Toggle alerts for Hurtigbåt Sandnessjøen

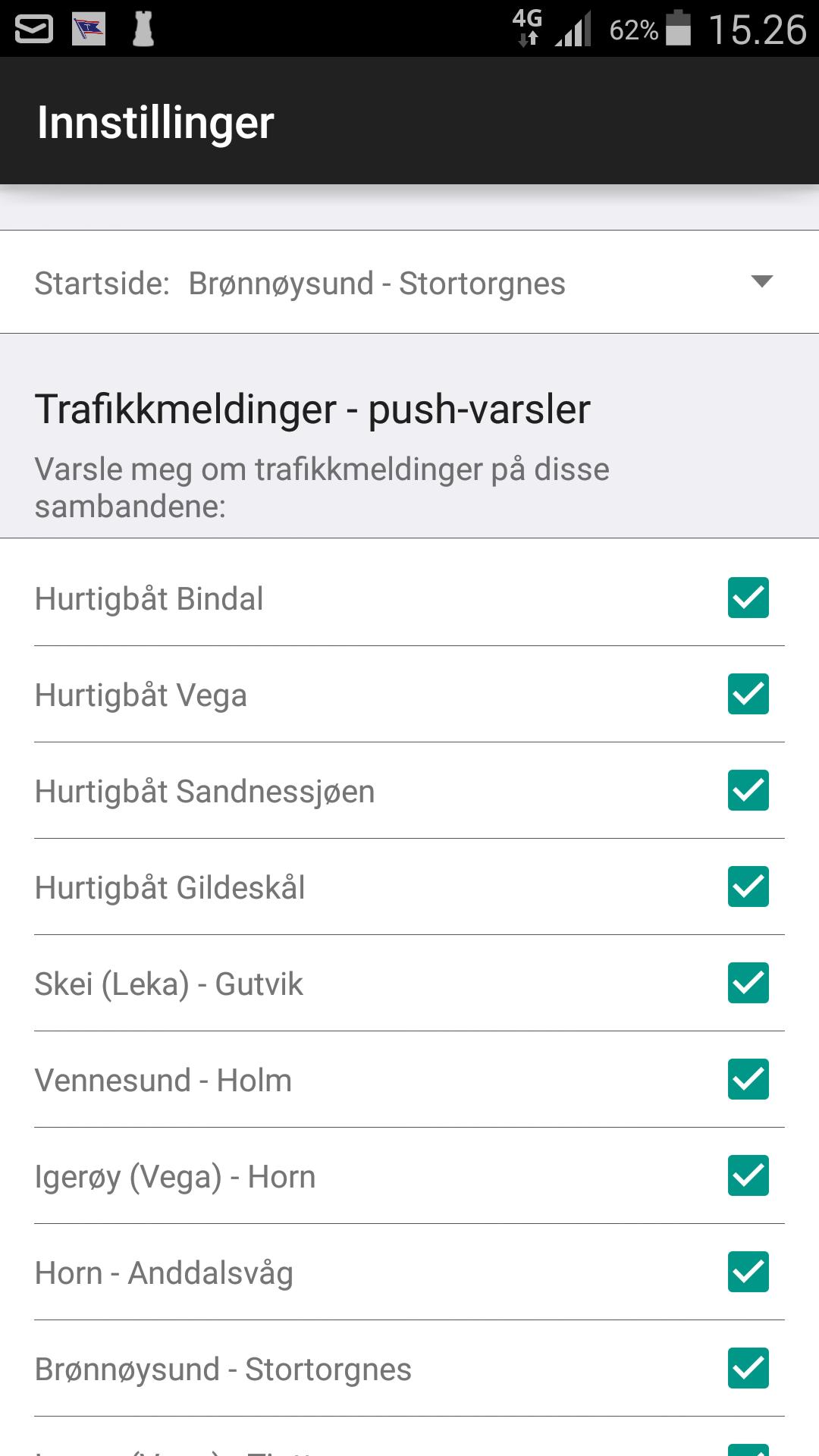coord(748,791)
